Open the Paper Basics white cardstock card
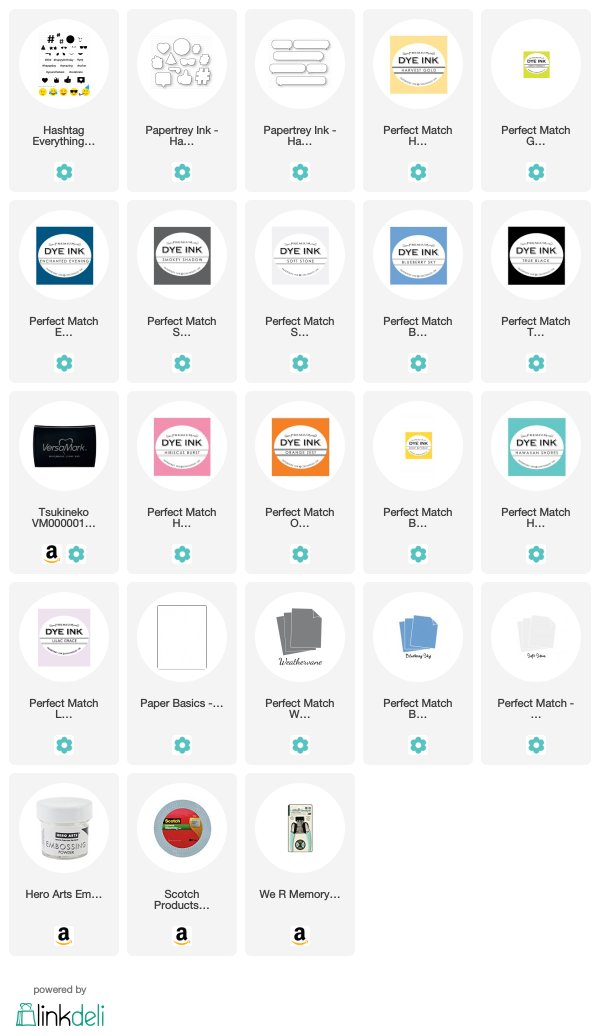The height and width of the screenshot is (1036, 600). tap(182, 673)
